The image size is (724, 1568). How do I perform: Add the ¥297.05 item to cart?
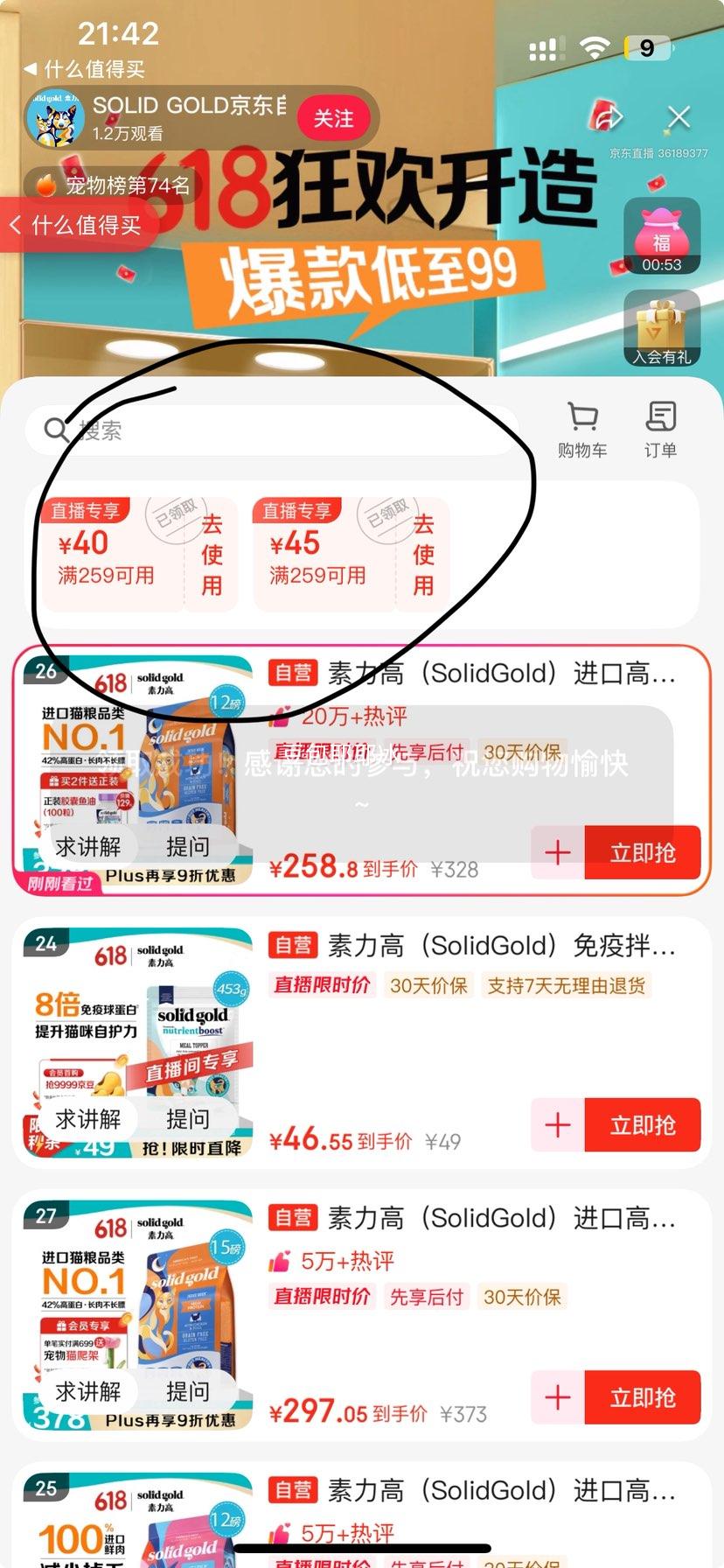(558, 1396)
